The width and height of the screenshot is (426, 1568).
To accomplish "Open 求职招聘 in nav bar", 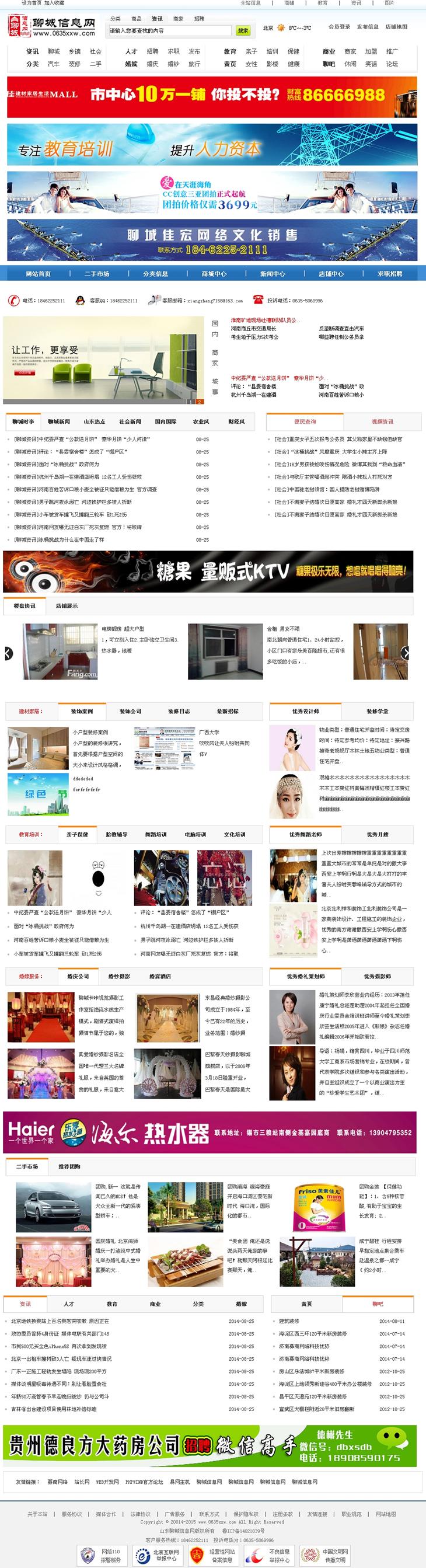I will pos(389,274).
